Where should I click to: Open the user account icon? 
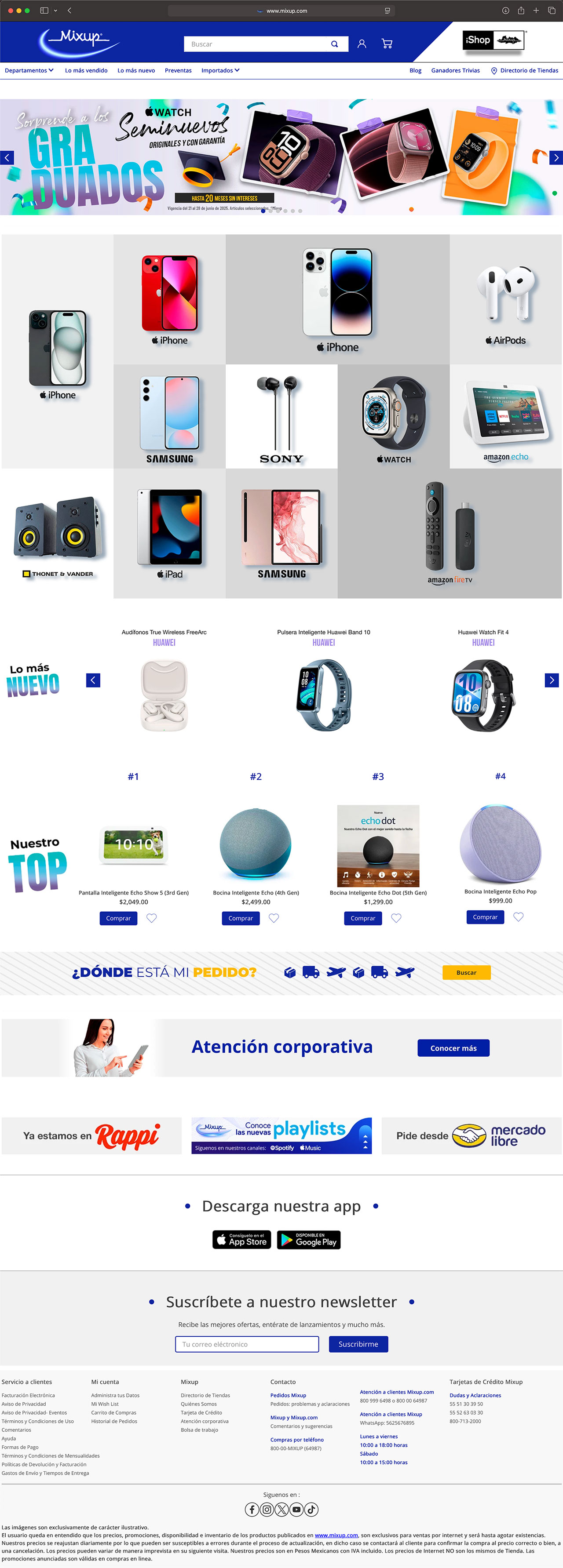click(361, 44)
